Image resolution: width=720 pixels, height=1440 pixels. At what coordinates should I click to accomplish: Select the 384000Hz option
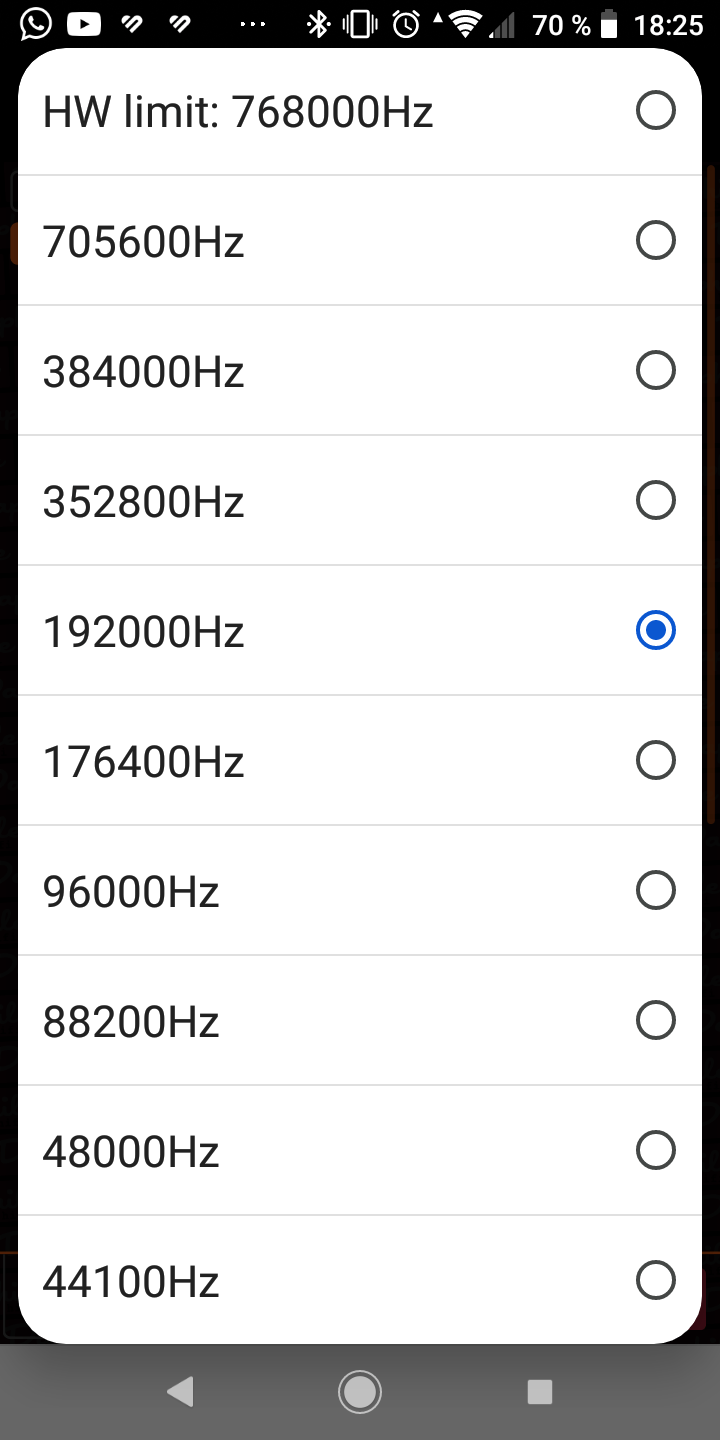tap(360, 370)
